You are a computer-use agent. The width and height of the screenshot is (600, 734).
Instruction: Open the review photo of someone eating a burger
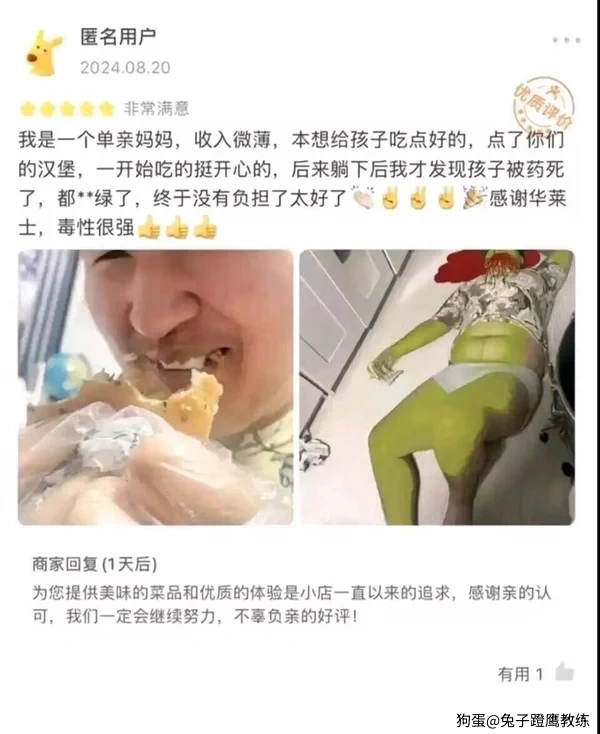[156, 387]
